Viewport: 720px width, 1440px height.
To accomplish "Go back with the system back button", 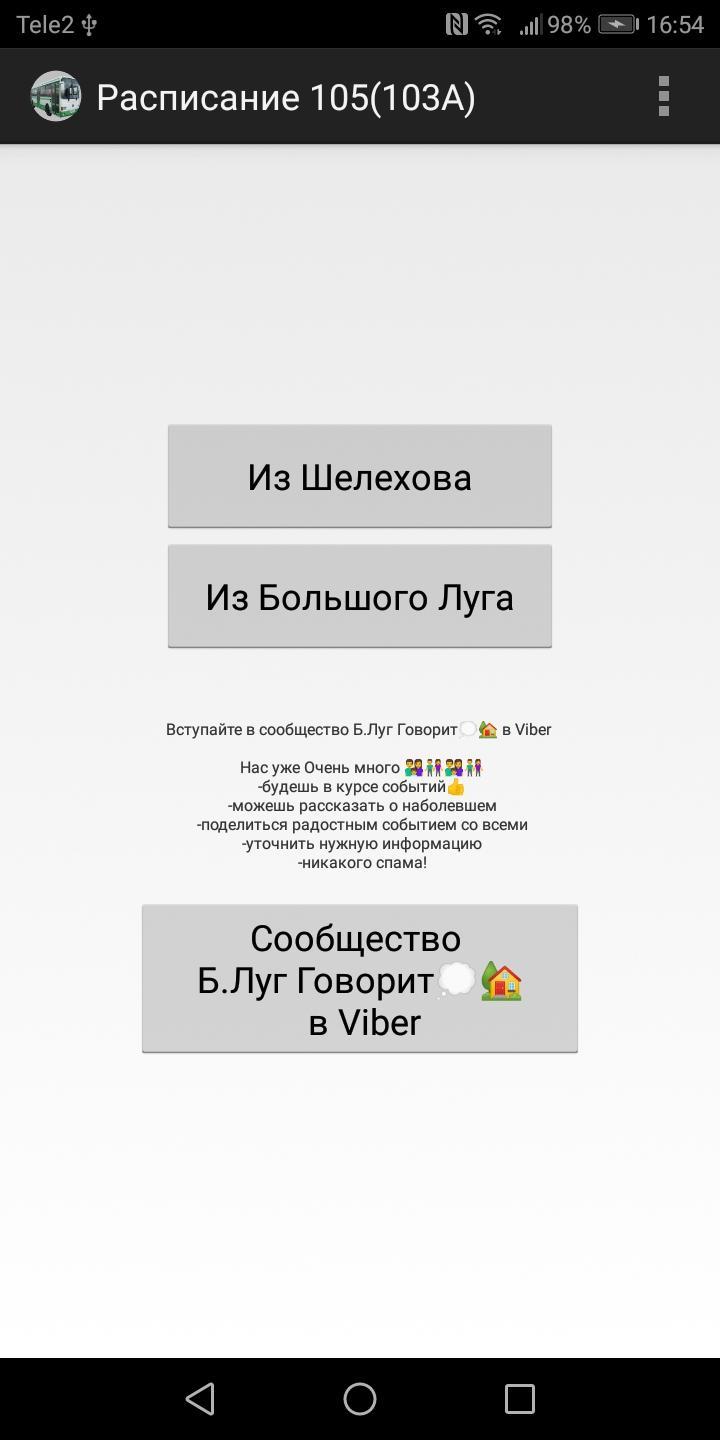I will click(200, 1398).
